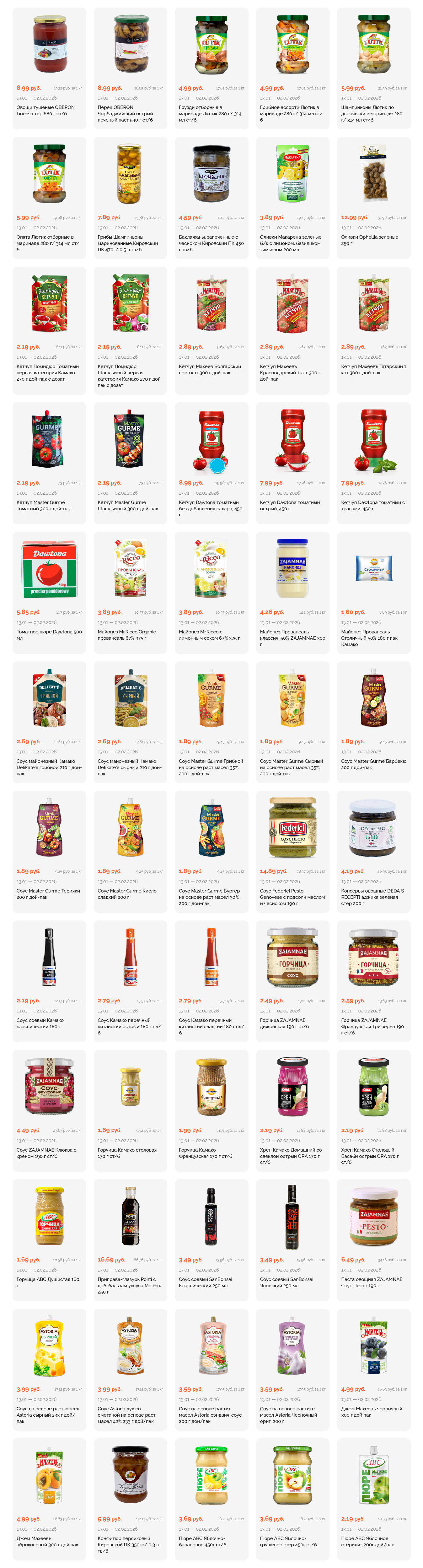View Майонез Mr.Ricco с лимонным соком
Image resolution: width=423 pixels, height=1568 pixels.
(x=211, y=592)
